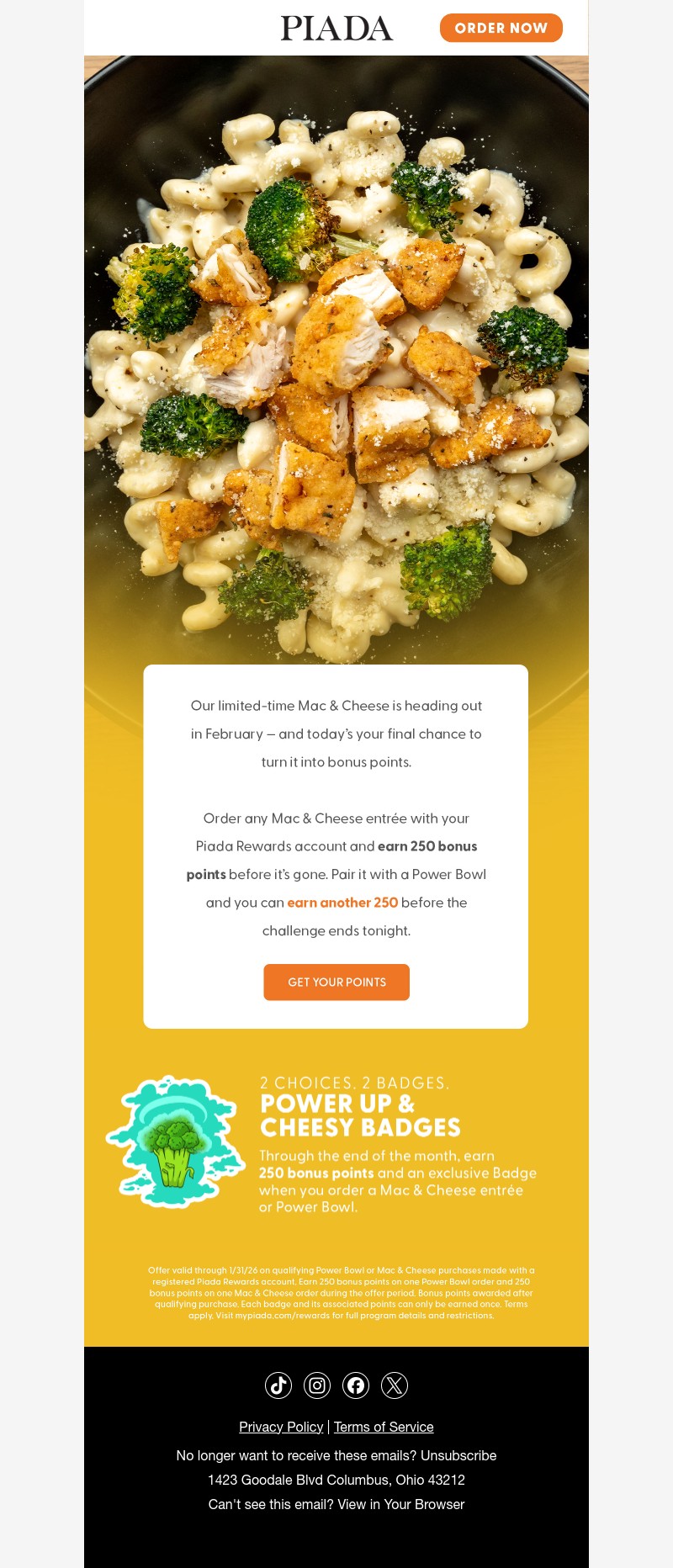Click the Mac & Cheese hero photo
The image size is (673, 1568).
(336, 353)
